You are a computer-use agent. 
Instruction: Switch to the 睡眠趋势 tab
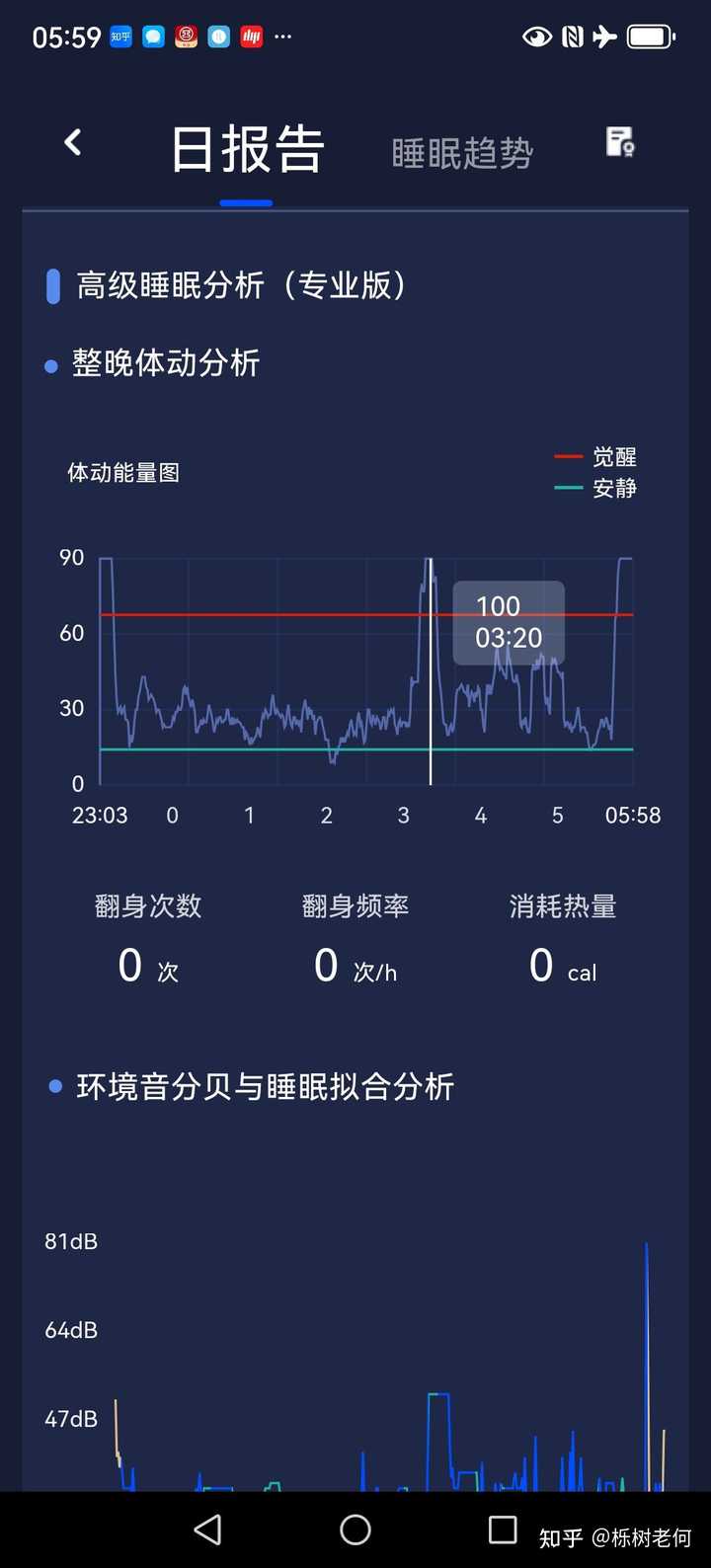tap(462, 153)
